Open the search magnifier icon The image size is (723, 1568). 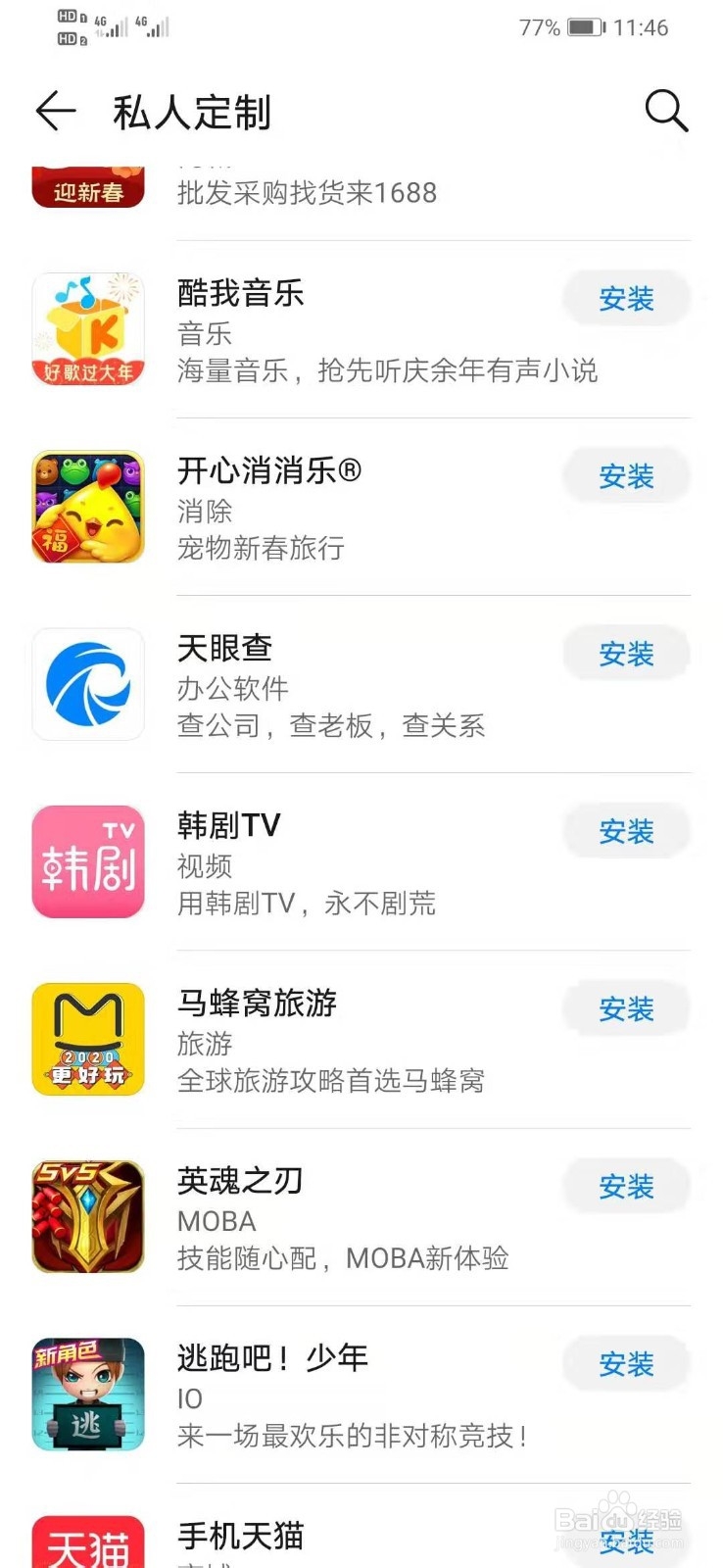(666, 111)
